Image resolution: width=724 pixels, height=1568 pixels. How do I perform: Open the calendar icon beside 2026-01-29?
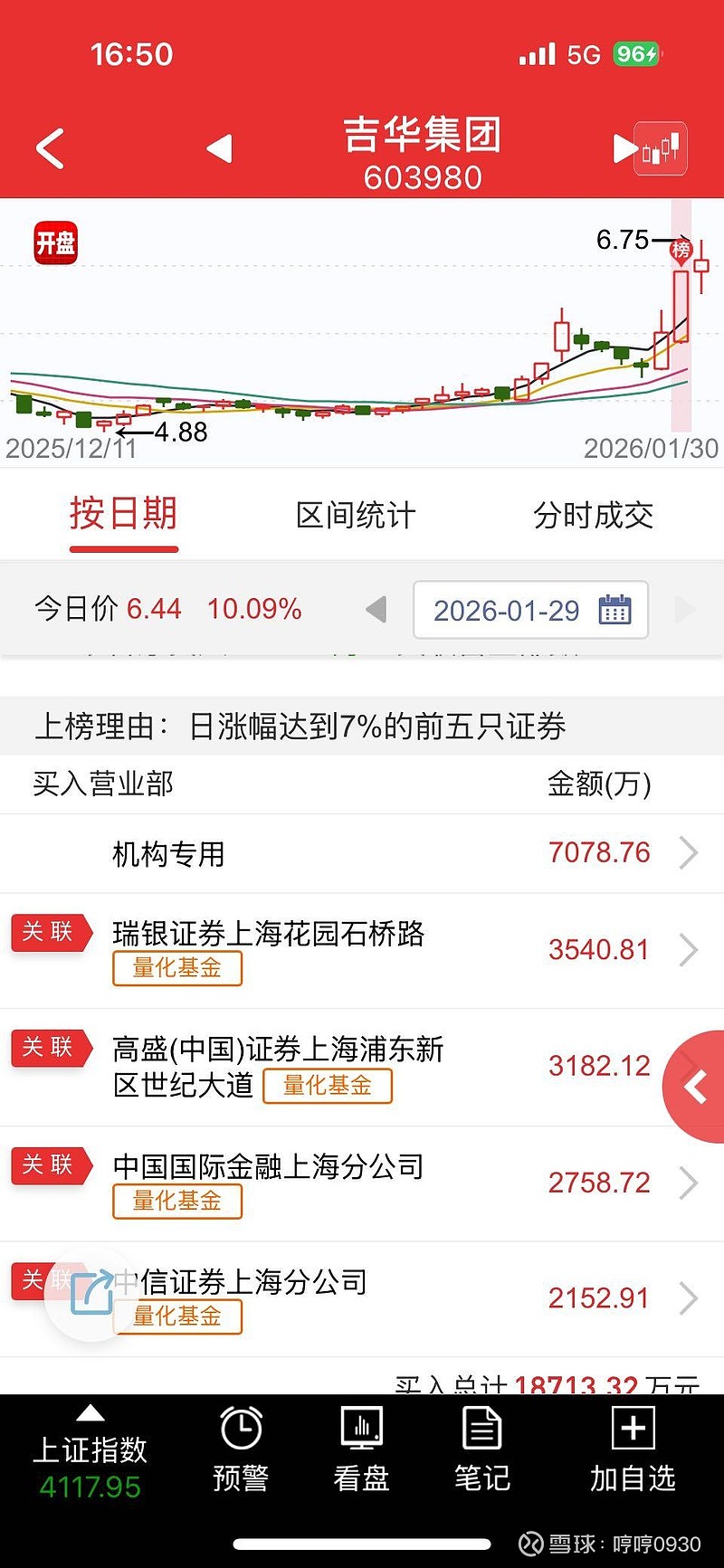pos(614,610)
